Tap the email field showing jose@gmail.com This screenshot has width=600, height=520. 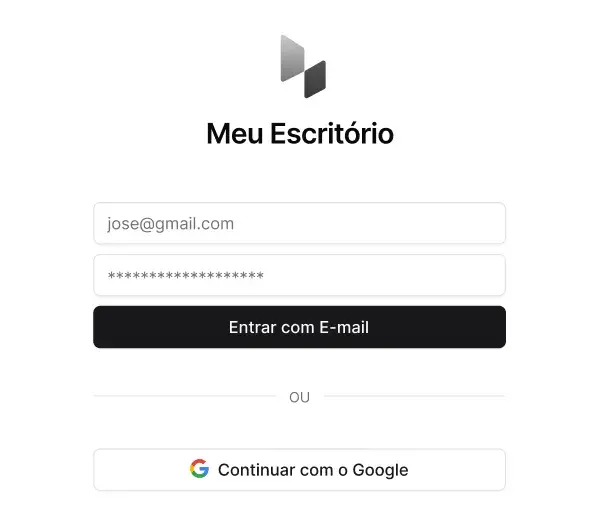click(x=299, y=224)
